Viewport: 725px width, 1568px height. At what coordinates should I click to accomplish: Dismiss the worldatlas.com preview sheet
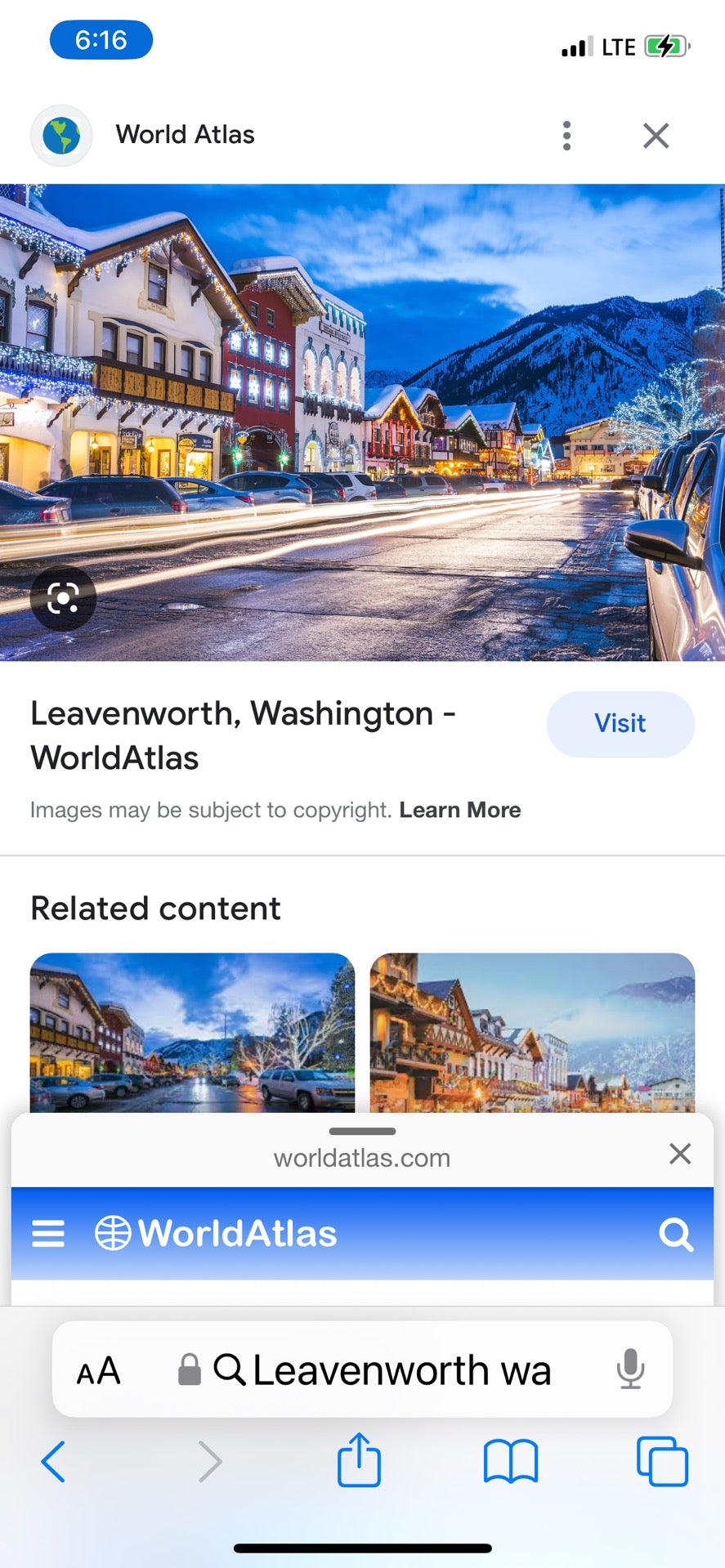pyautogui.click(x=679, y=1154)
